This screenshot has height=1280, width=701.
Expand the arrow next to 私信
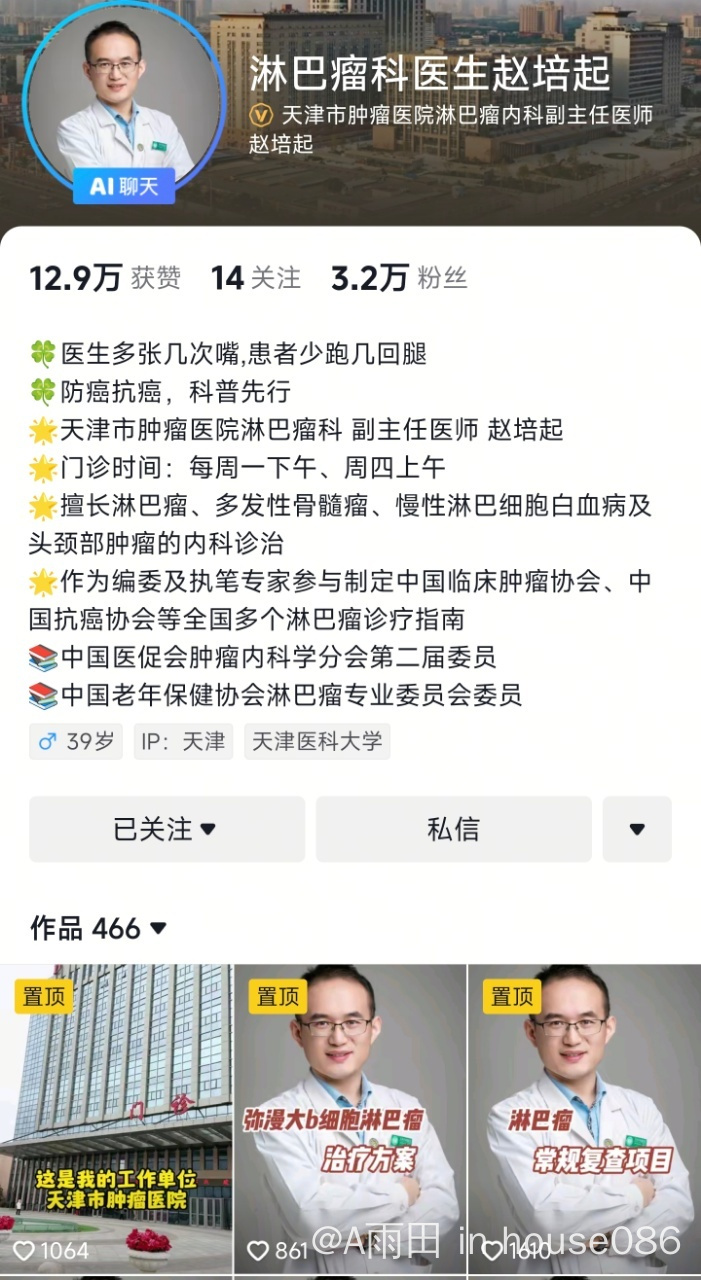[637, 829]
